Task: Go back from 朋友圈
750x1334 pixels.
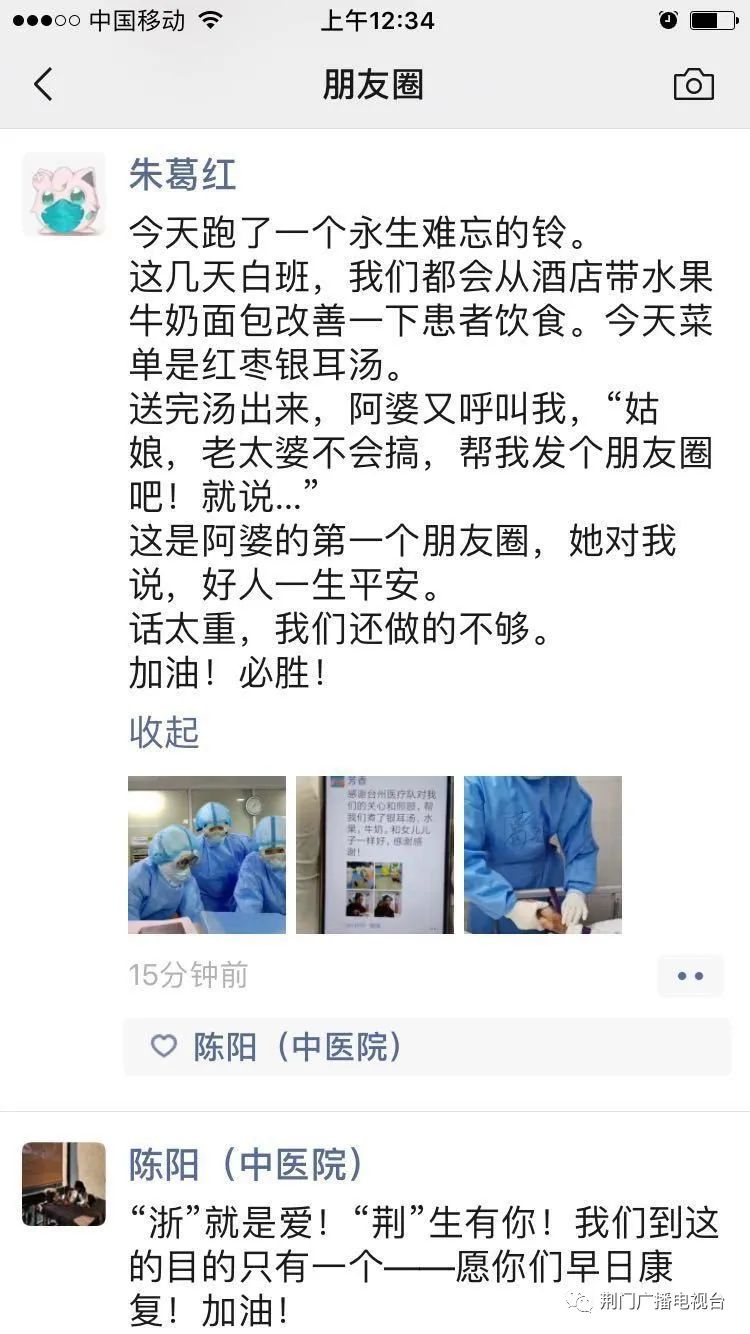Action: pyautogui.click(x=43, y=85)
